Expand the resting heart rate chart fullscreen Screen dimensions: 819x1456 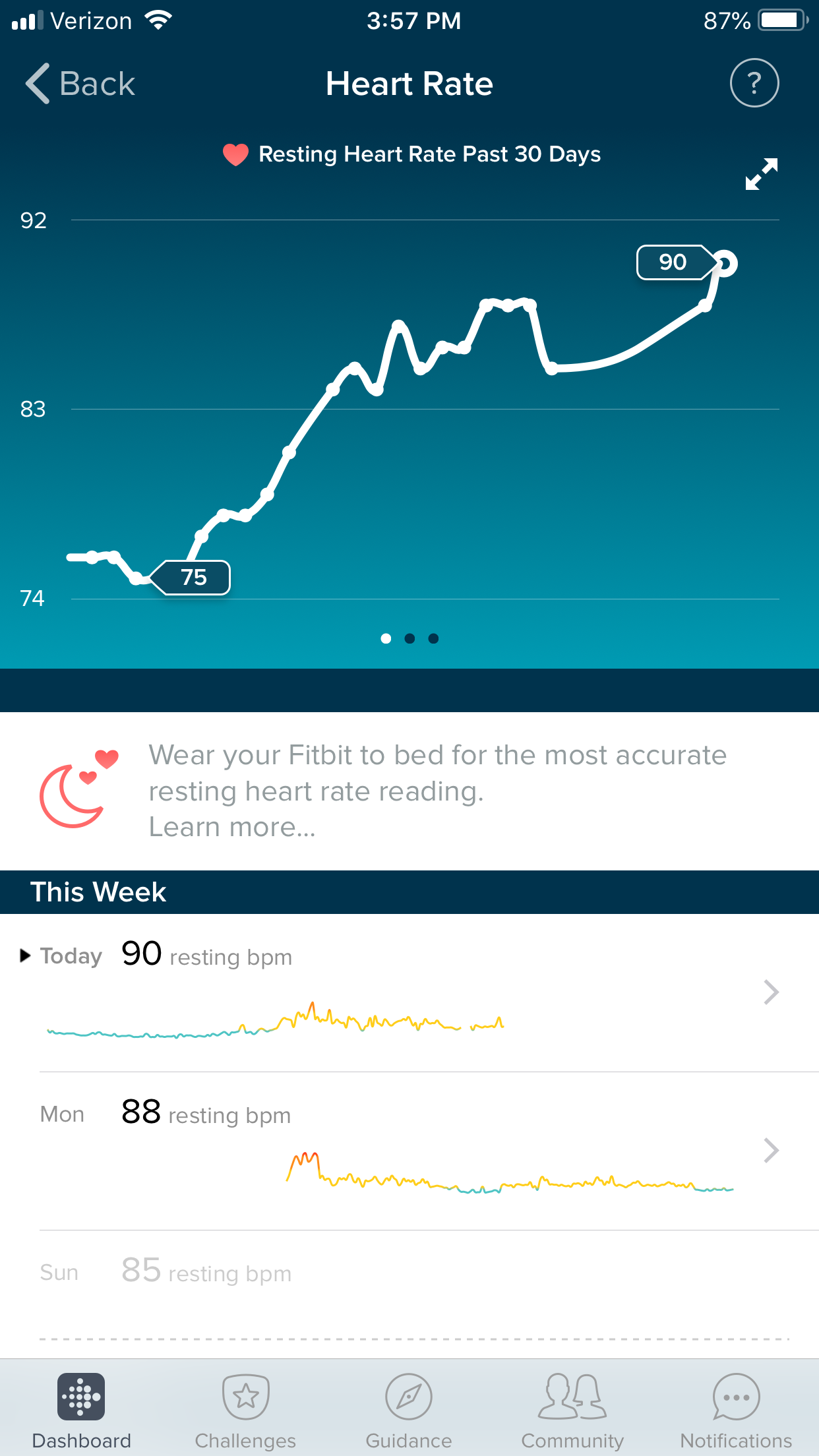pos(762,174)
